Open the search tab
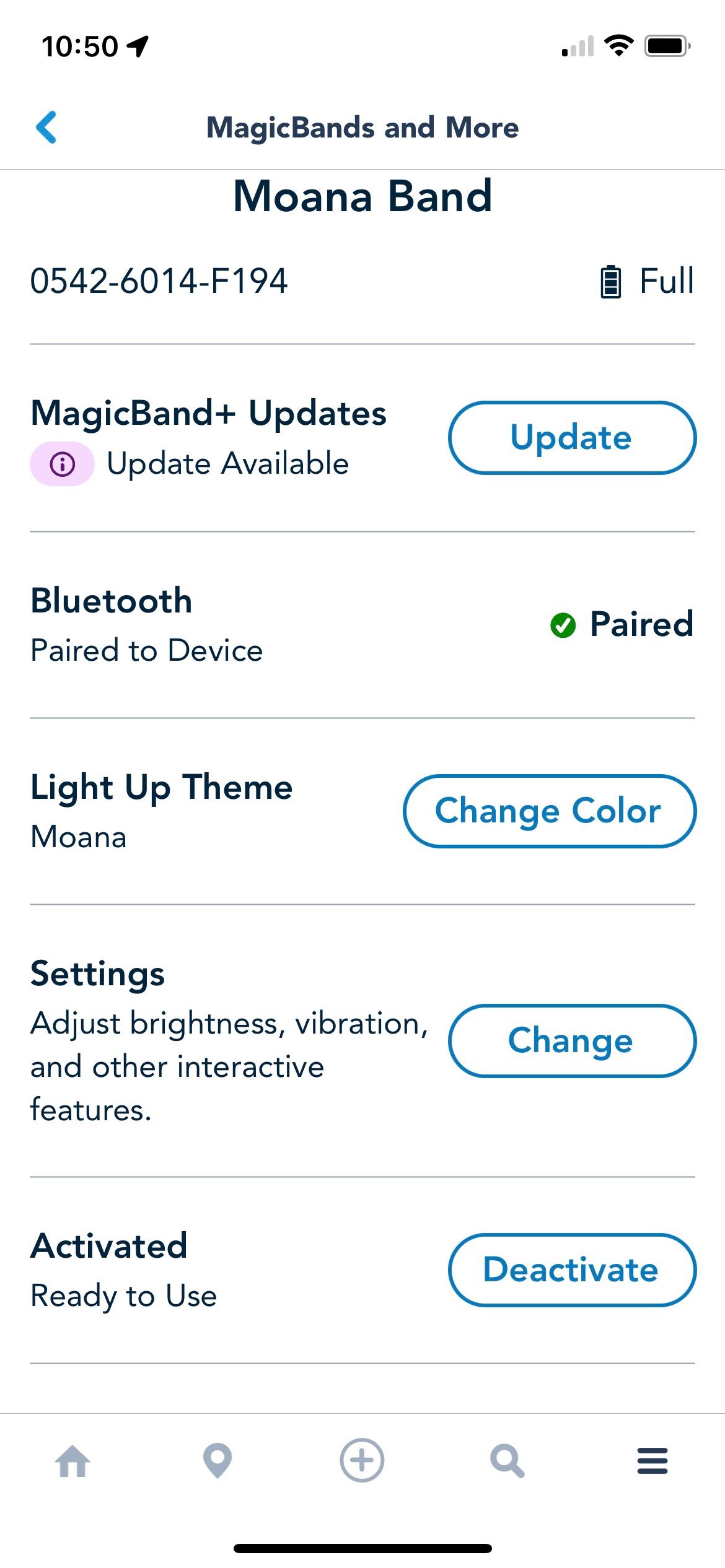 click(507, 1461)
